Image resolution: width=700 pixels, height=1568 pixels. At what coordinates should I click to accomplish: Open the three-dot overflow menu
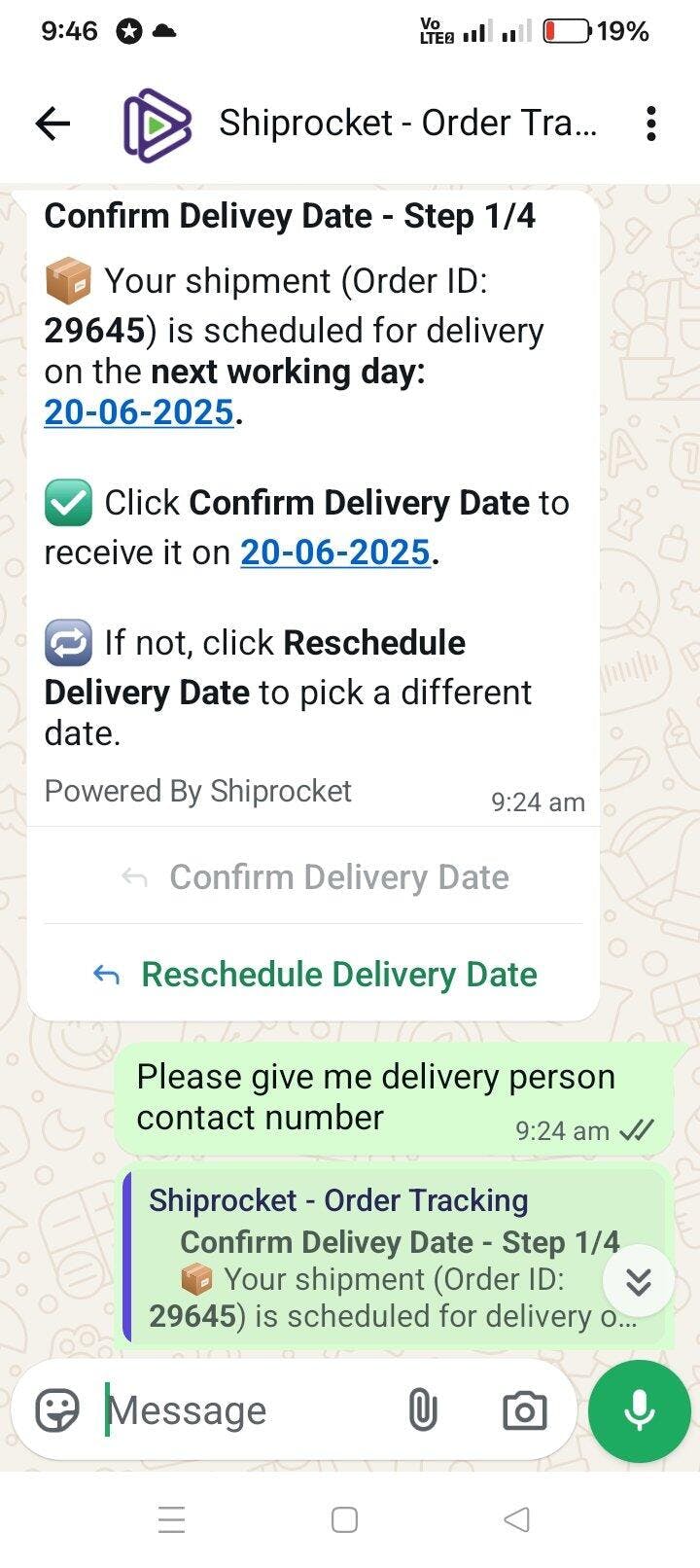(651, 124)
